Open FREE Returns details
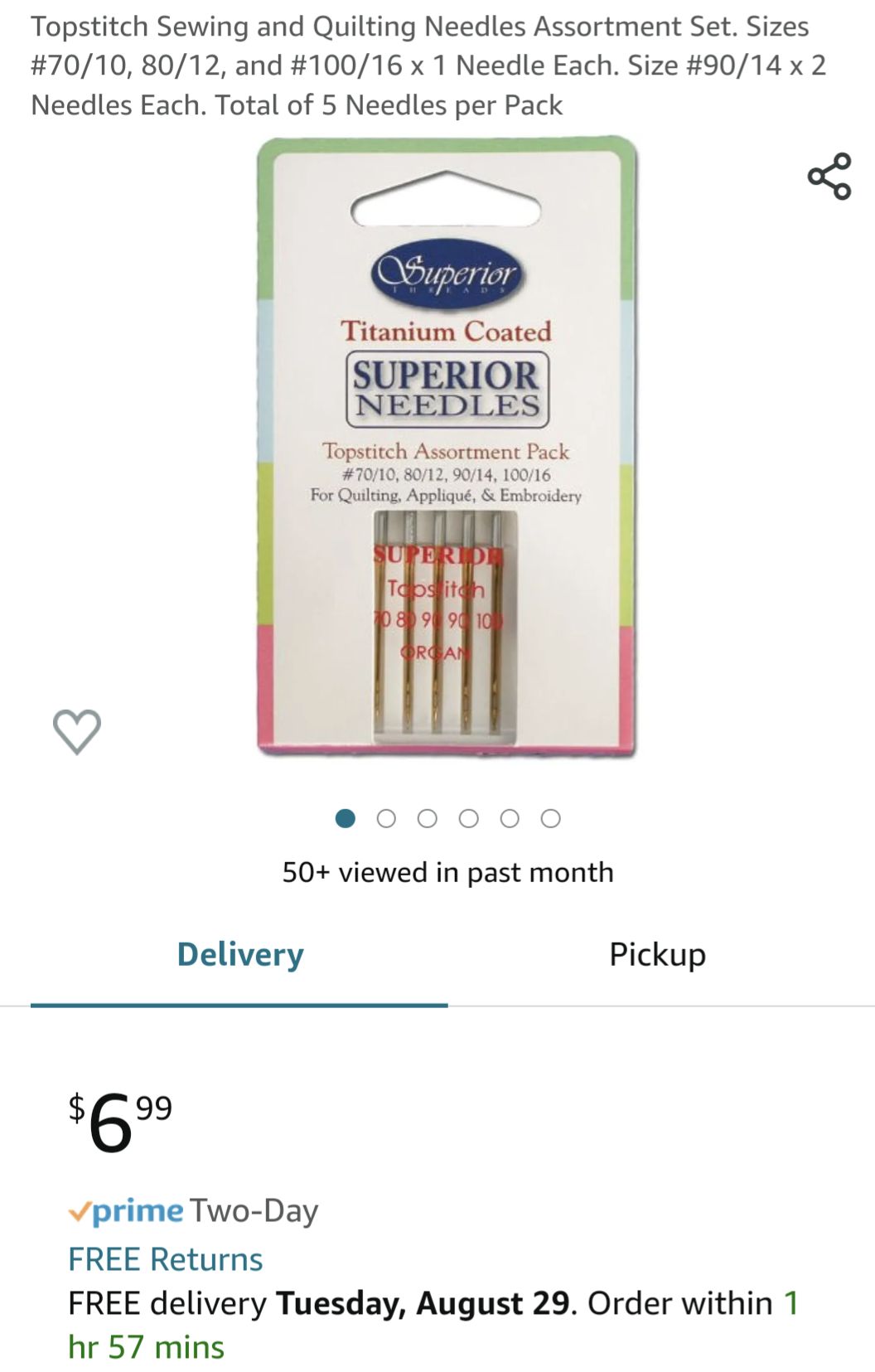 pyautogui.click(x=165, y=1259)
